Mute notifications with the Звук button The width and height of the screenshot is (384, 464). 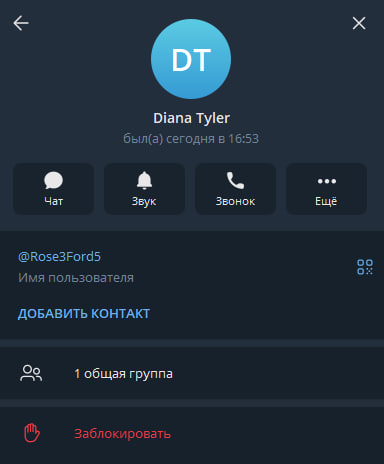[144, 189]
